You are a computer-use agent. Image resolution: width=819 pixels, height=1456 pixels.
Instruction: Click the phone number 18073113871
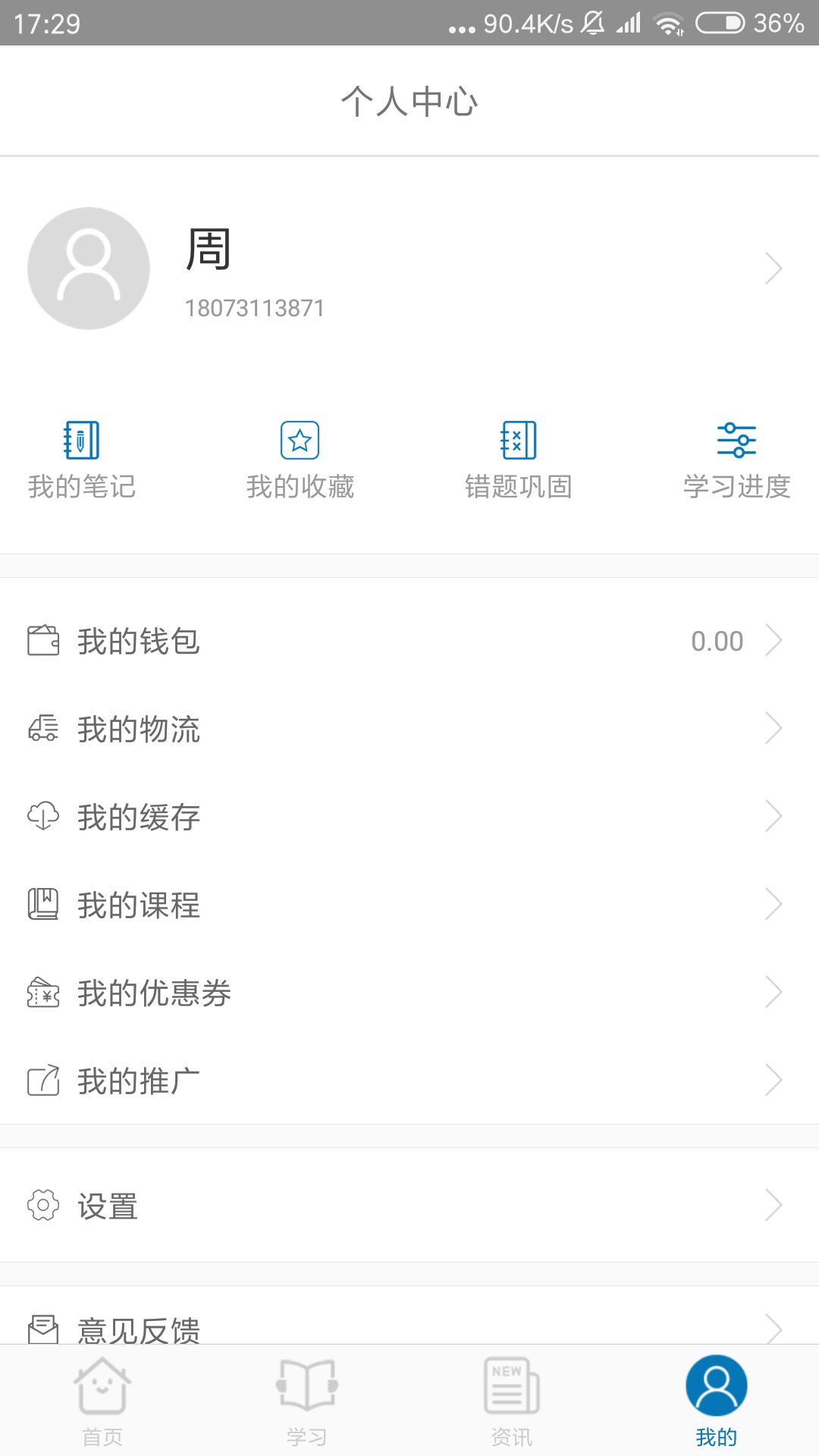(254, 308)
